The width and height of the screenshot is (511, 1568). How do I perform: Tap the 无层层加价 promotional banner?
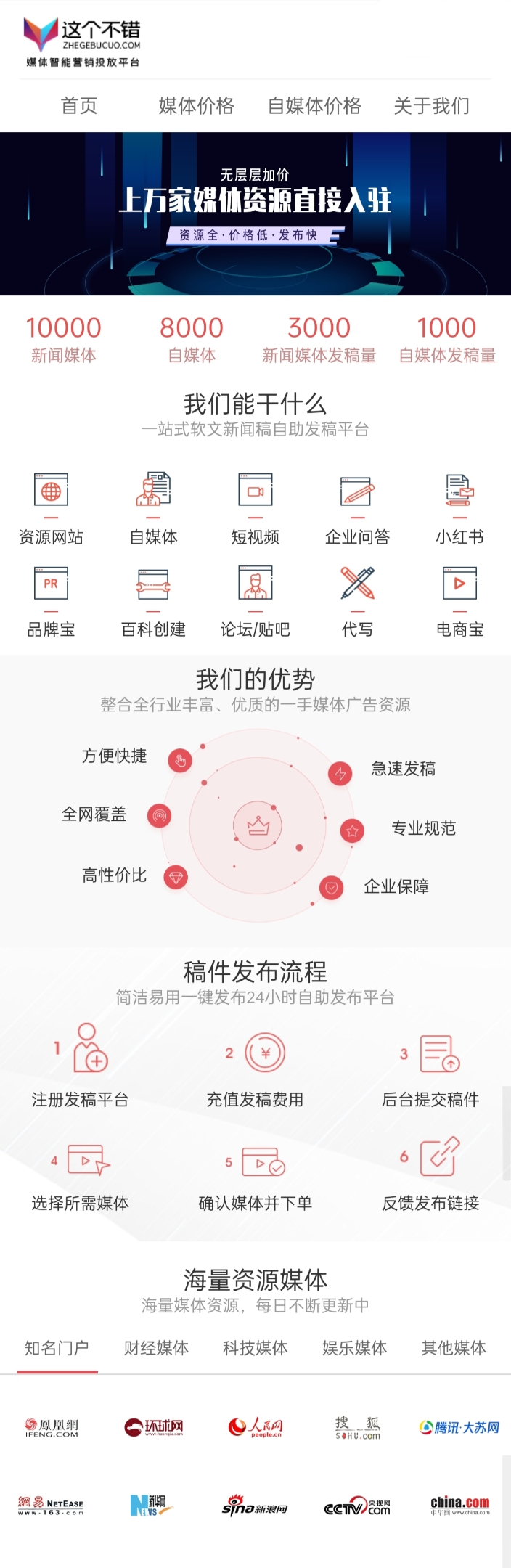click(255, 213)
